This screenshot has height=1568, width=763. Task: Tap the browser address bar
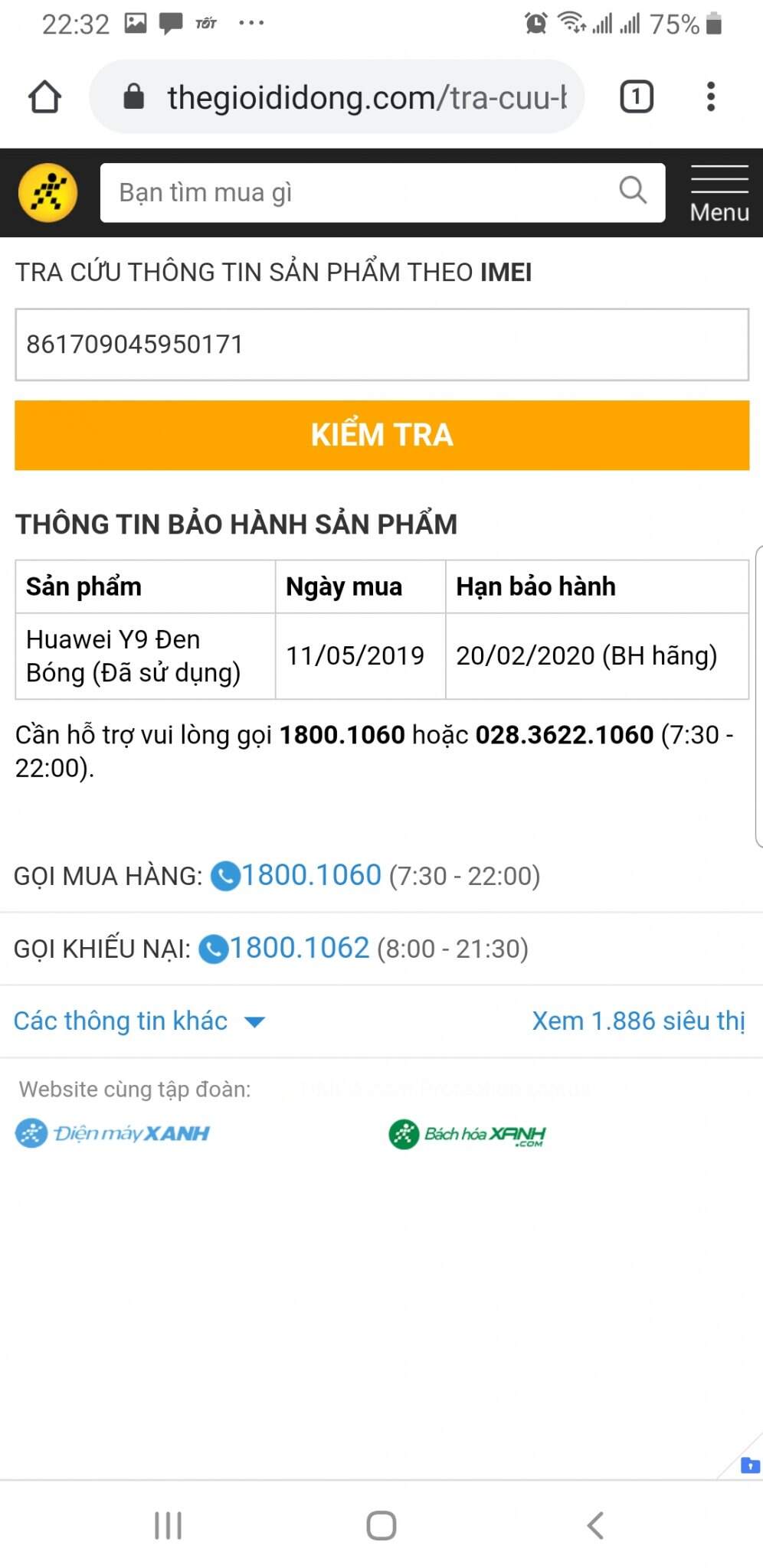click(x=337, y=97)
